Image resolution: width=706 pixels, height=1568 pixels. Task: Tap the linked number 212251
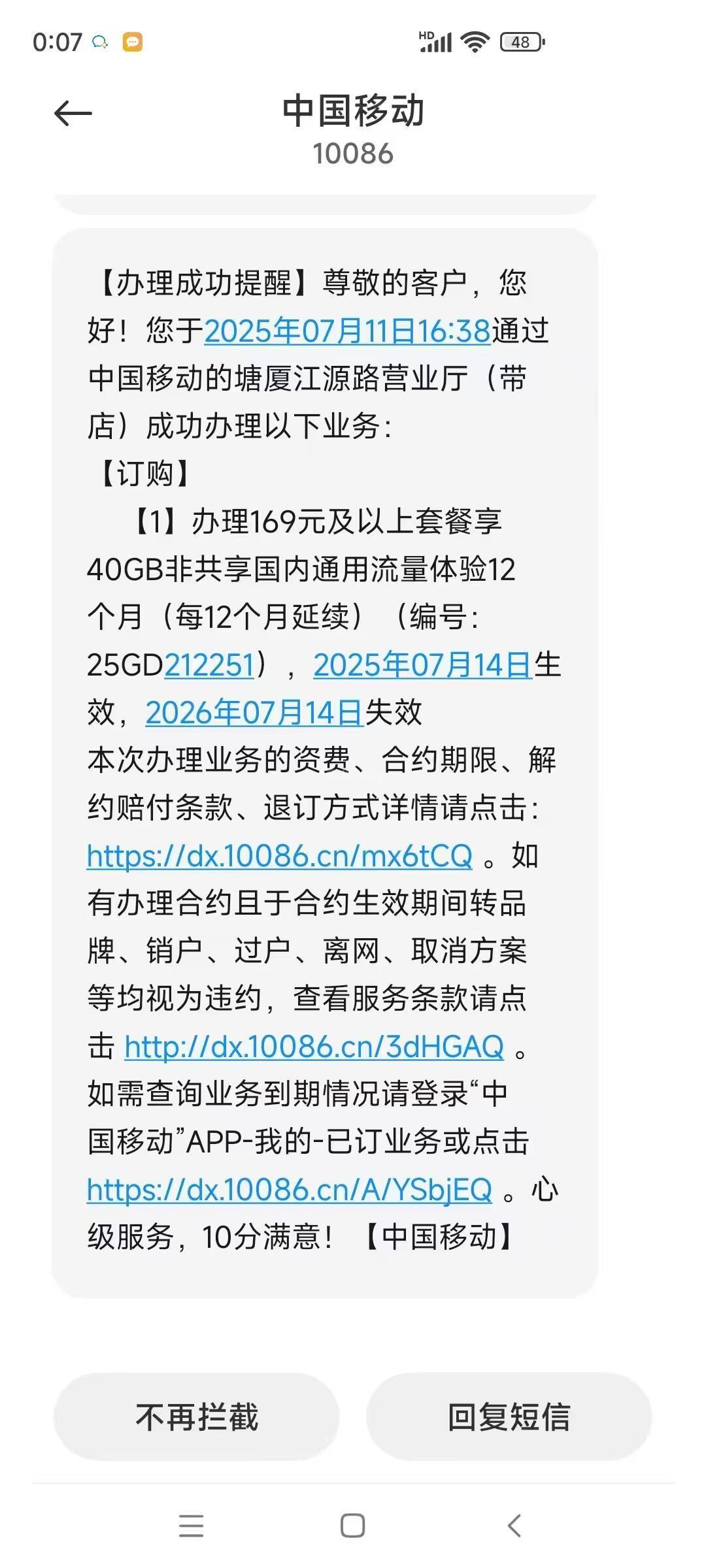tap(209, 665)
